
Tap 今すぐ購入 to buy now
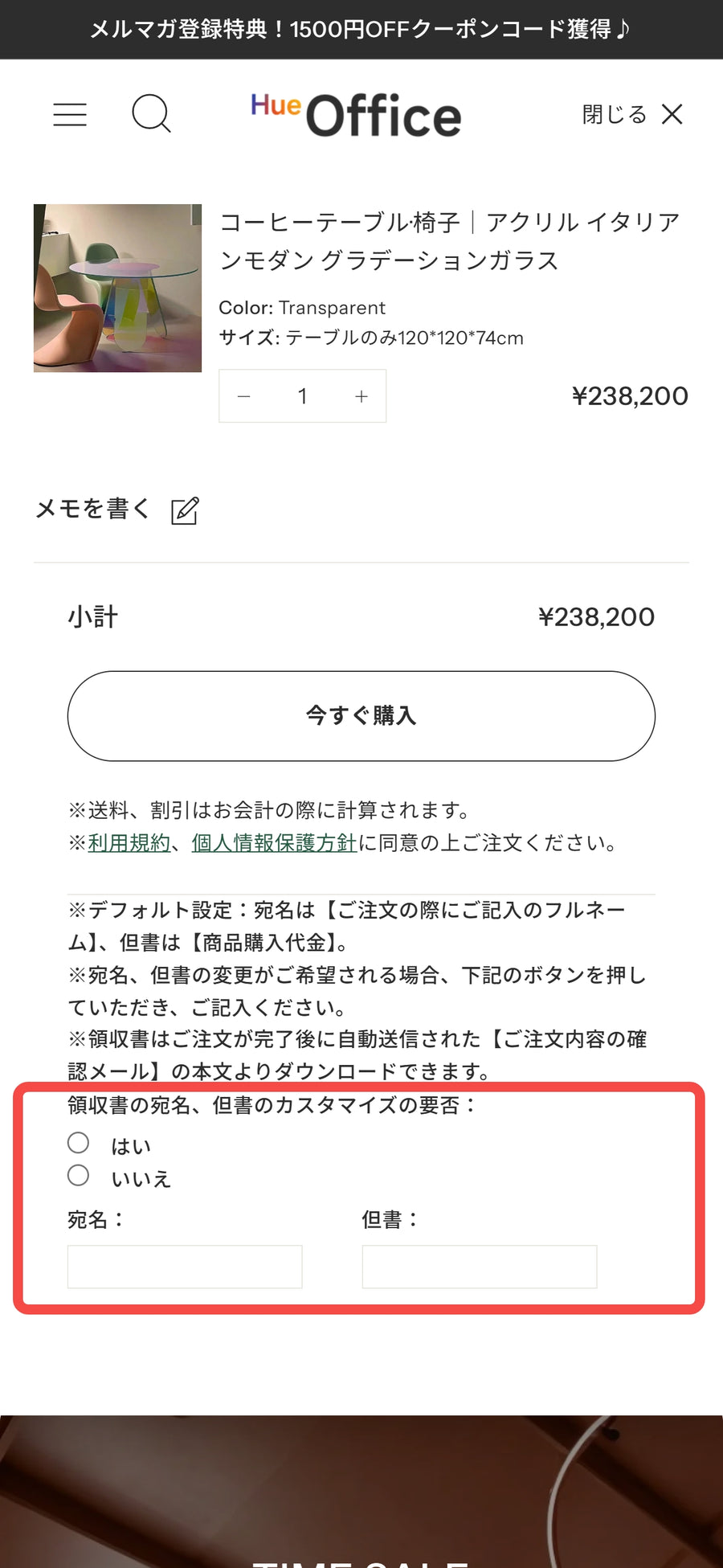click(x=361, y=716)
